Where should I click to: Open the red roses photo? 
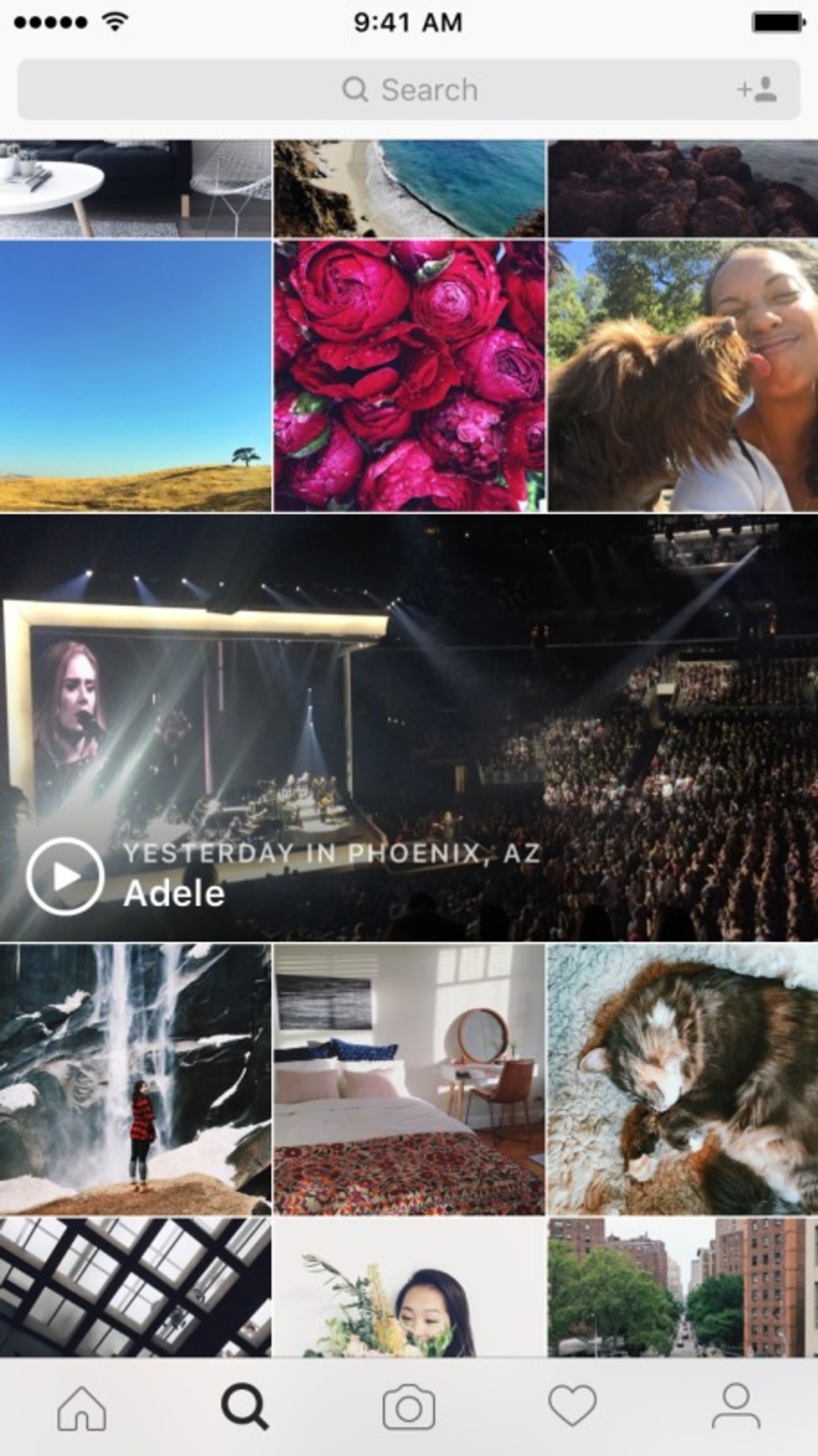pyautogui.click(x=409, y=375)
